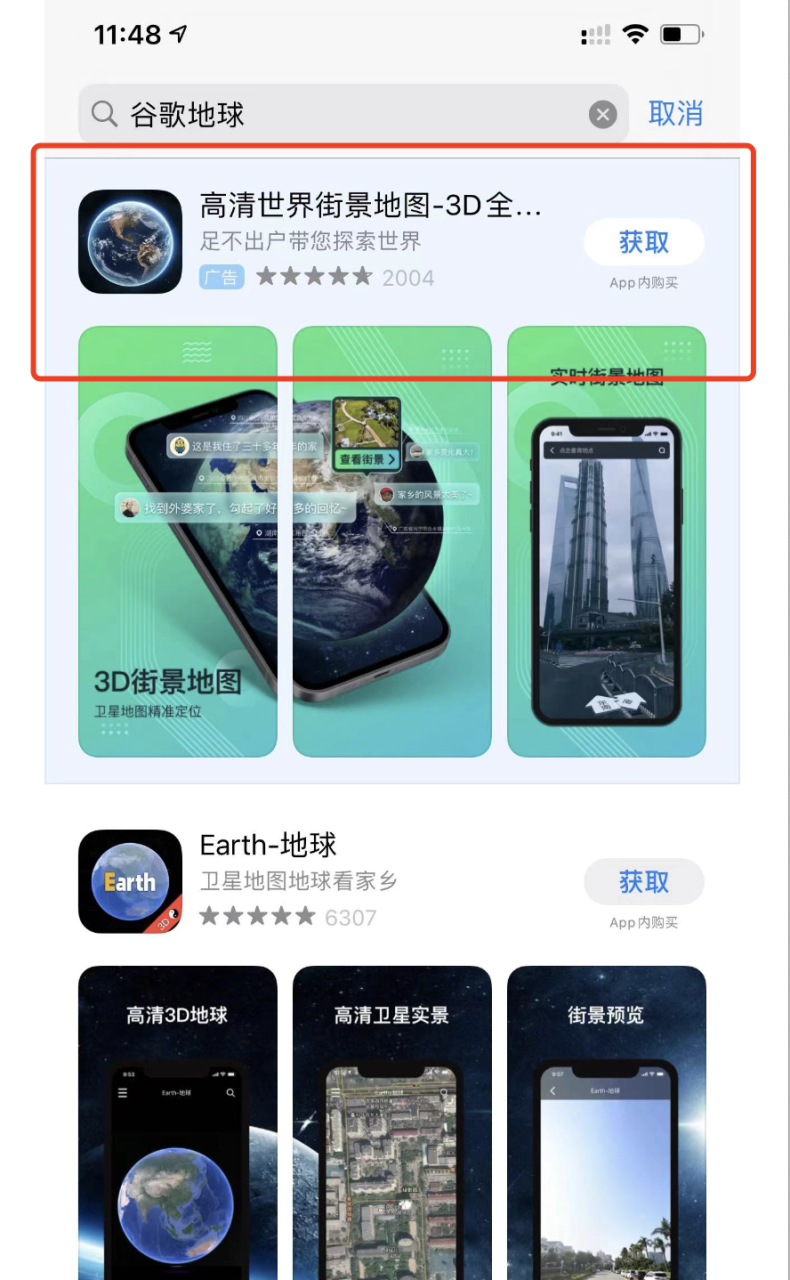Cancel the search with 取消
Screen dimensions: 790x1280
coord(676,113)
